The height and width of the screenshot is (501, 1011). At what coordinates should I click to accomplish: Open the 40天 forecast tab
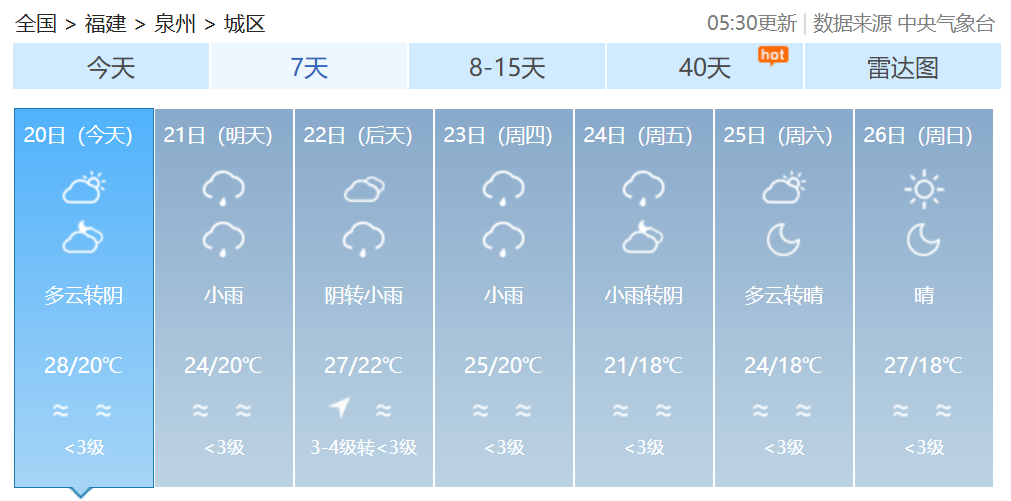click(x=705, y=68)
